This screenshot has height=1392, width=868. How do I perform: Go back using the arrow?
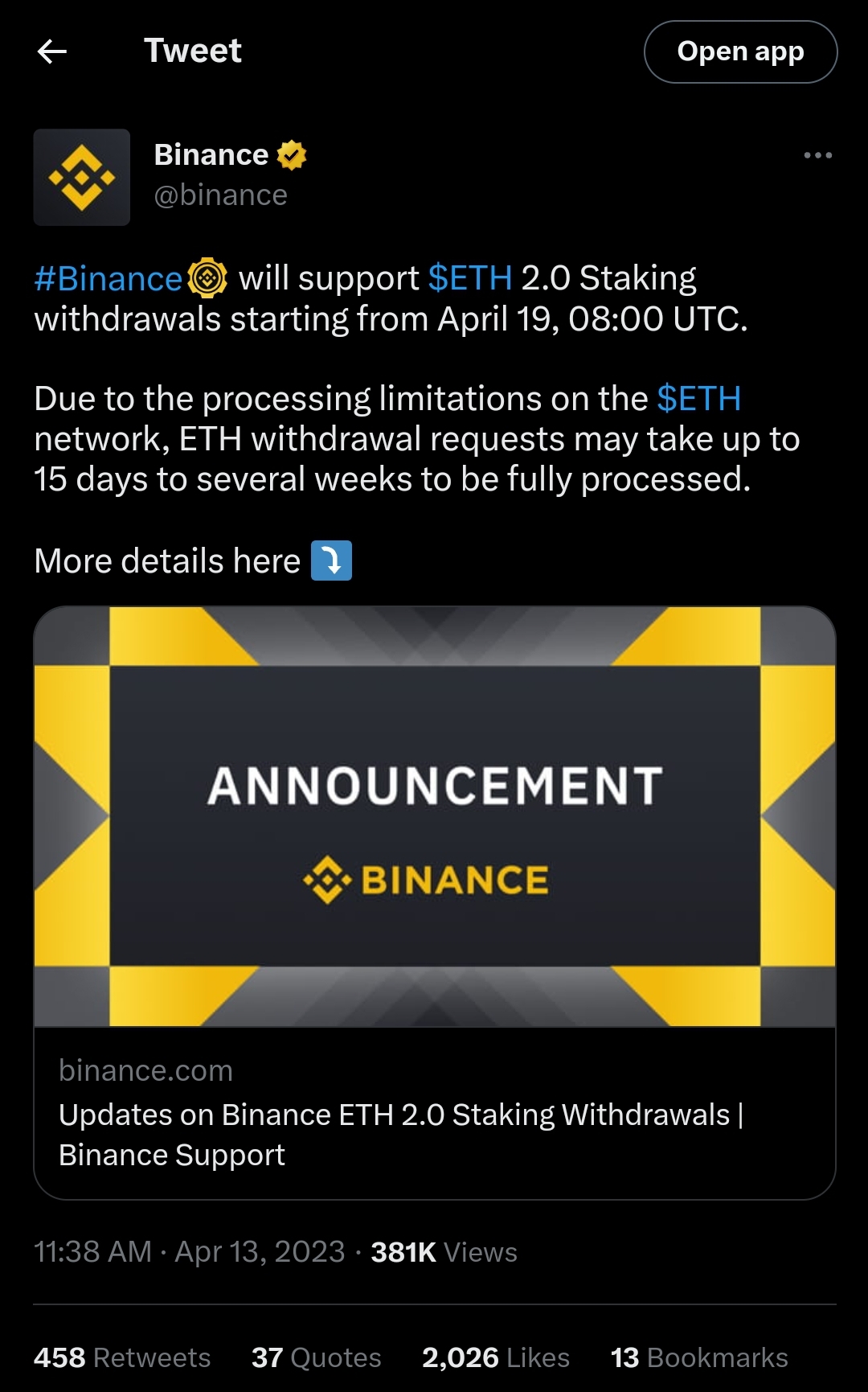click(52, 51)
